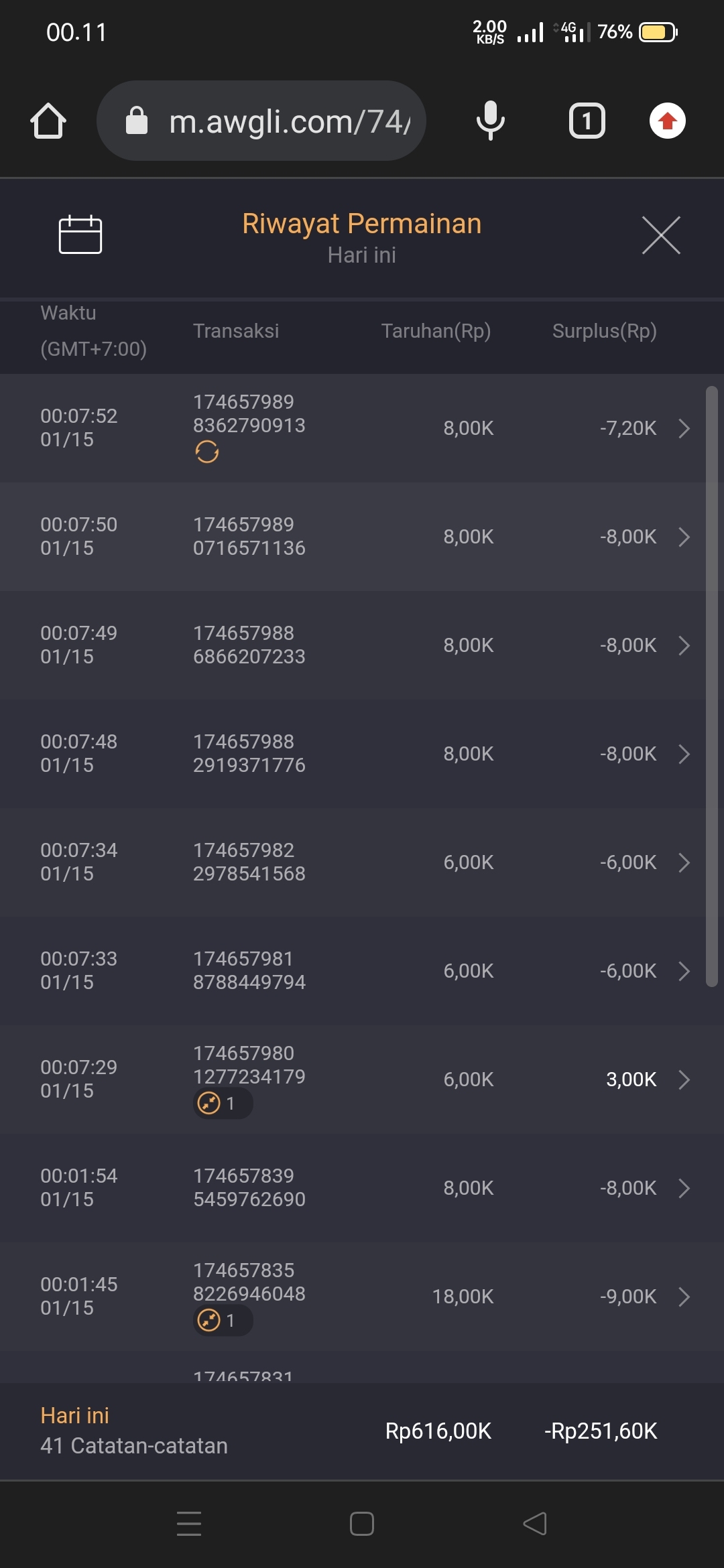This screenshot has width=724, height=1568.
Task: Open the browser home page
Action: 48,121
